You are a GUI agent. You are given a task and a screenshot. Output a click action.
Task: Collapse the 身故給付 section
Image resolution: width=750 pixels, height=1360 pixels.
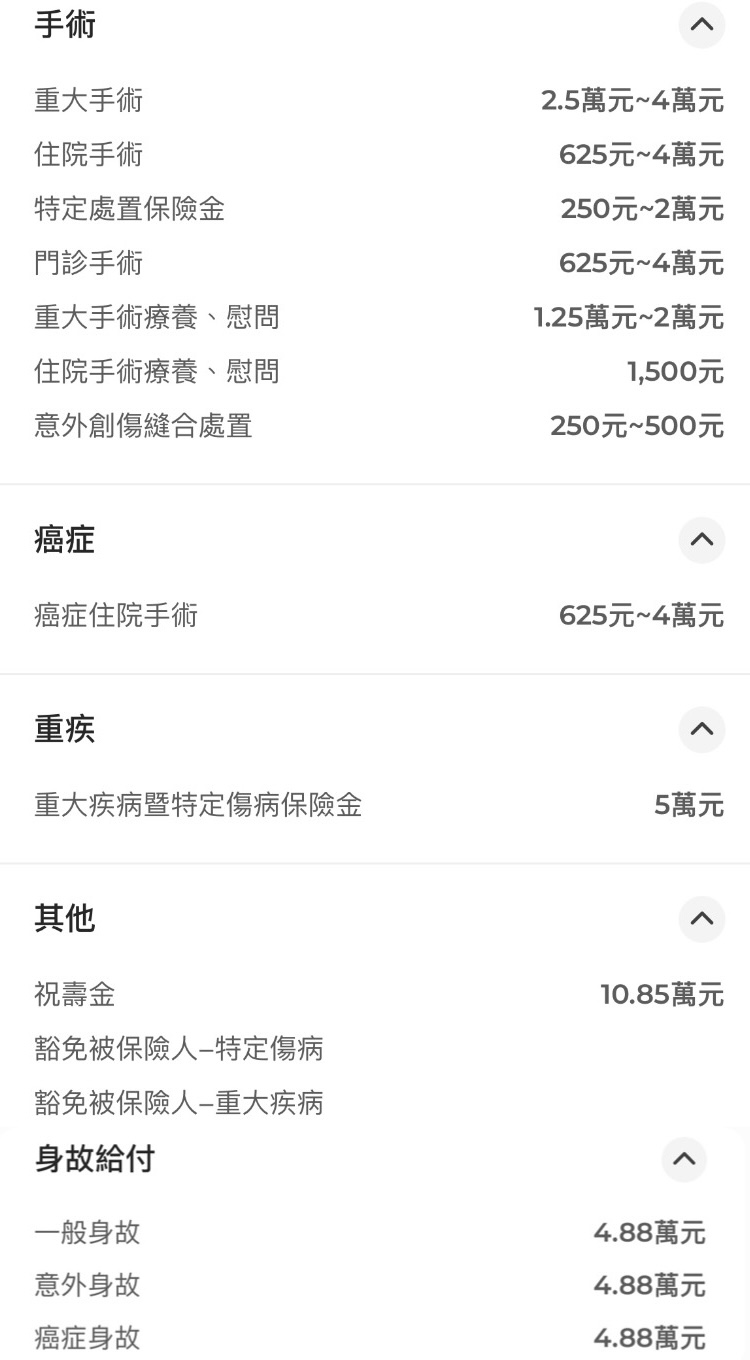tap(684, 1159)
